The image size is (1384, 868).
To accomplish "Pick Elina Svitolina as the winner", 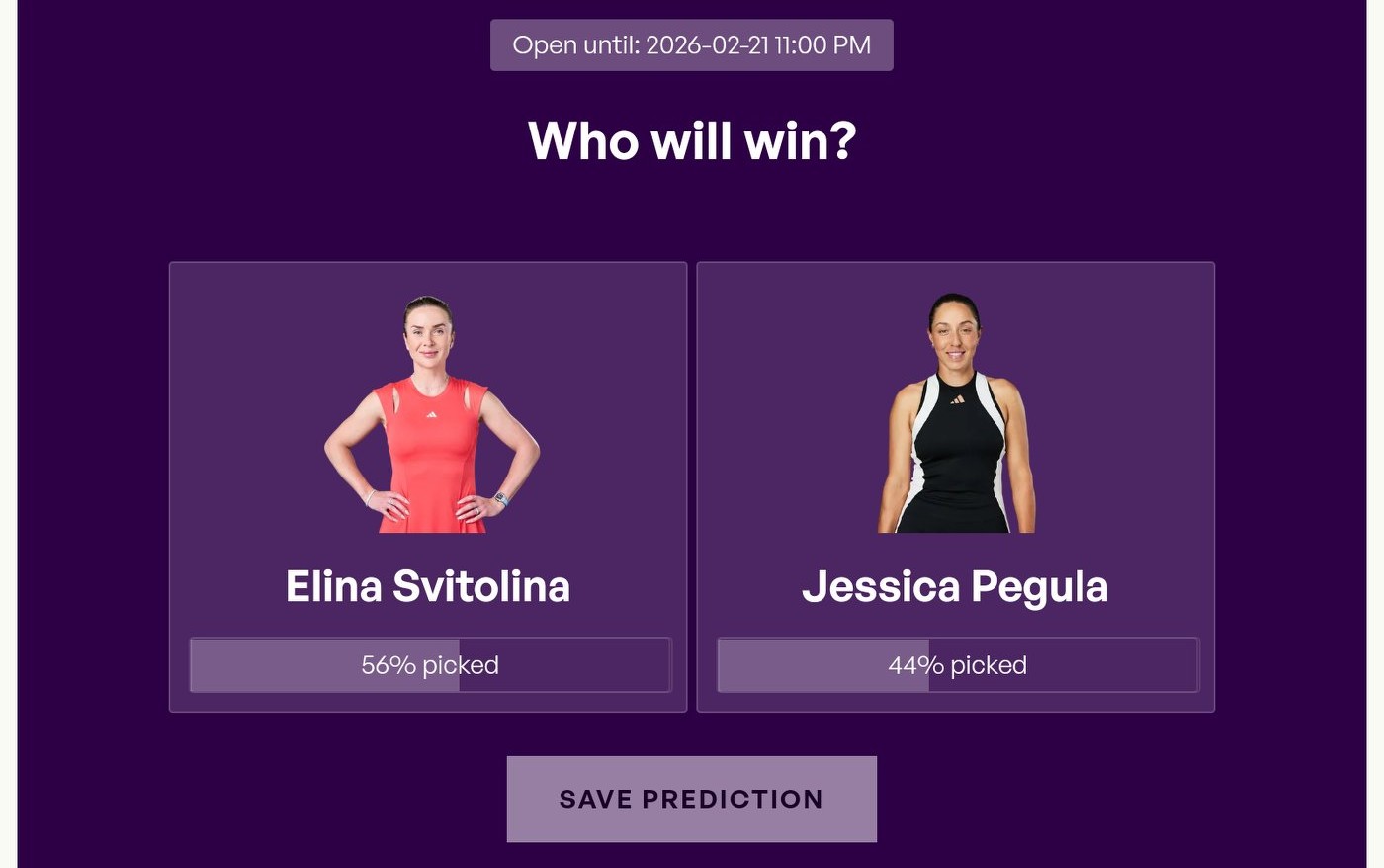I will click(428, 484).
